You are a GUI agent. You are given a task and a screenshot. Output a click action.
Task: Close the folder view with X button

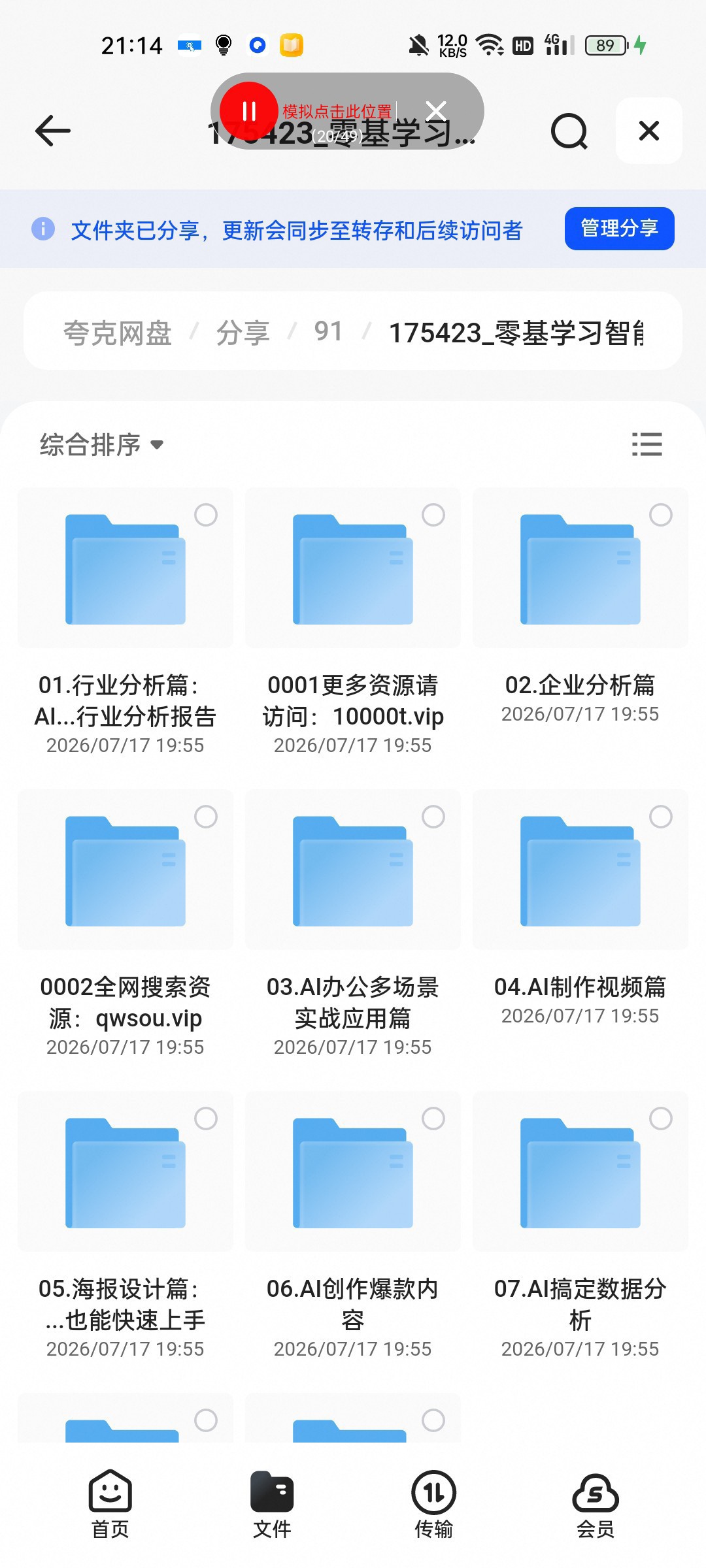click(648, 131)
